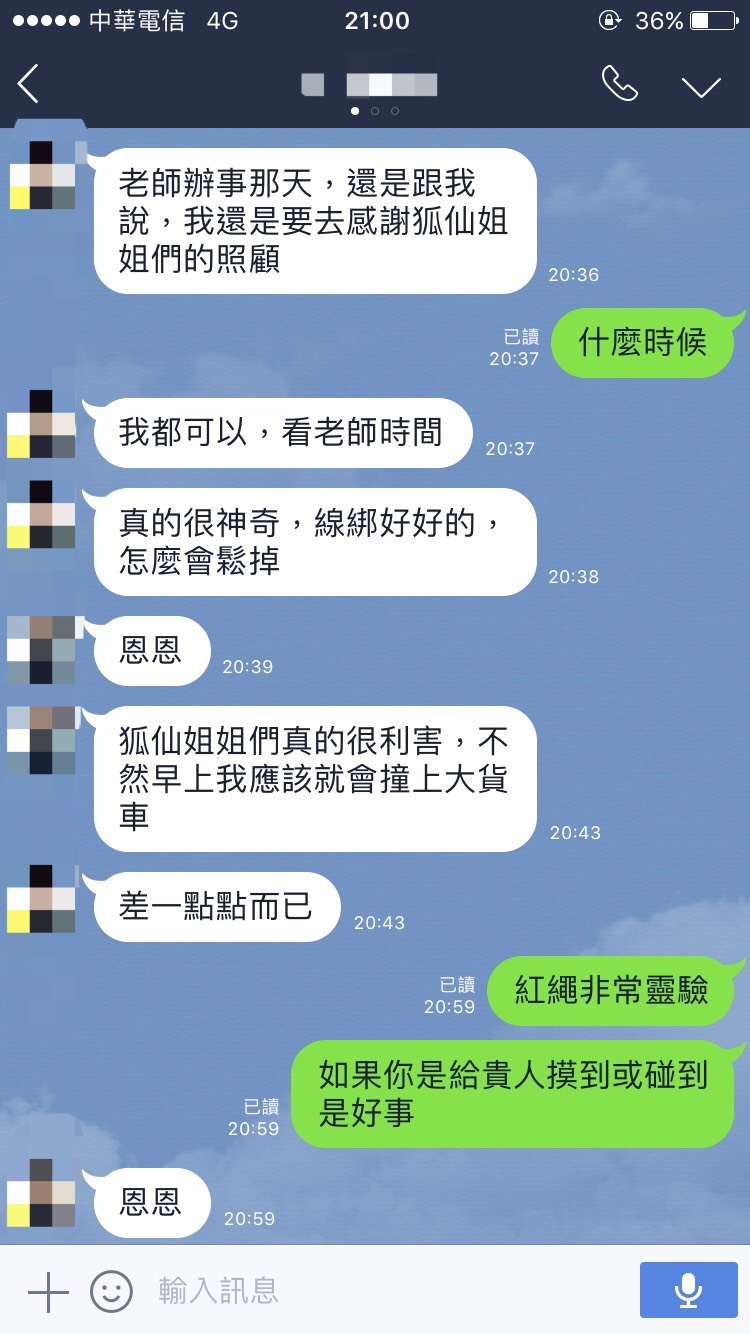Open sender's avatar beside 我都可以，看老師時間
Viewport: 750px width, 1334px height.
(42, 424)
